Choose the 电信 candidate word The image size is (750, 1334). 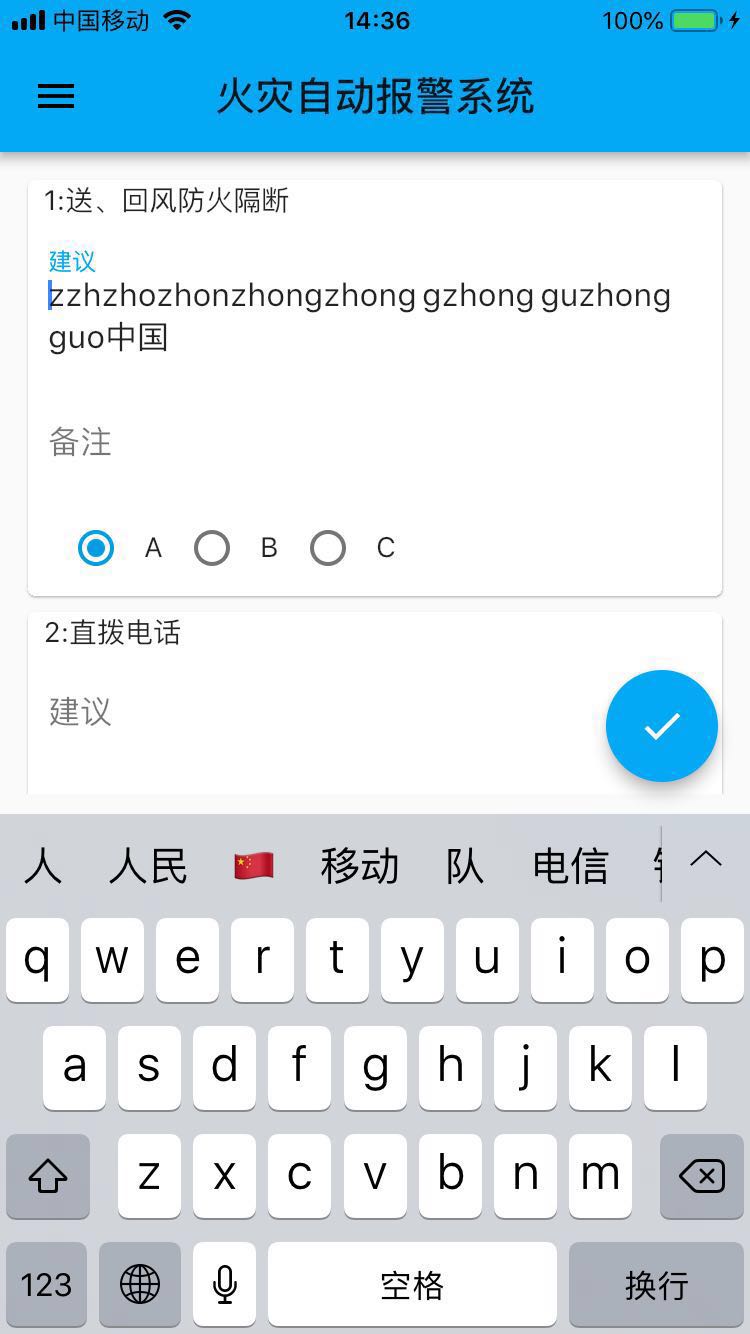pyautogui.click(x=570, y=866)
